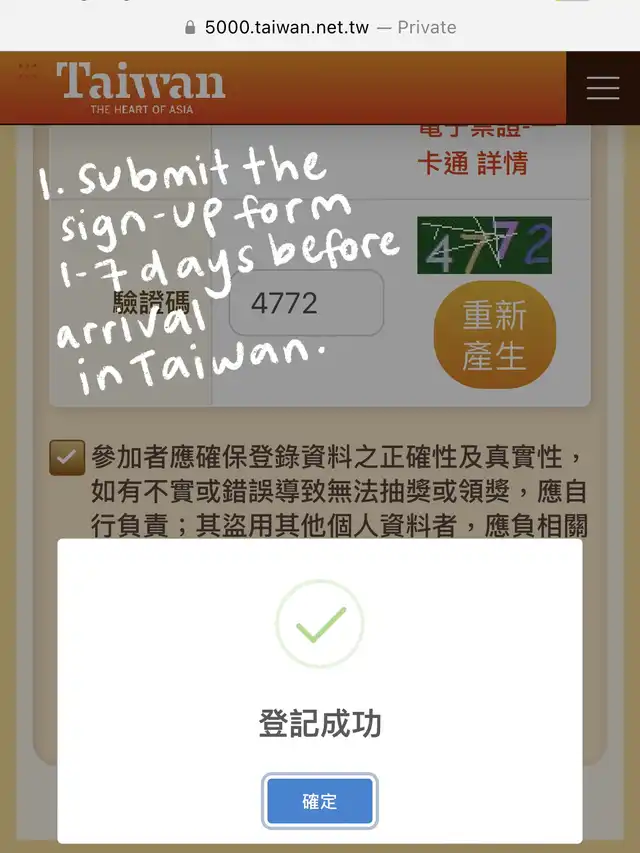Tap the 驗證碼 captcha input field

coord(306,303)
